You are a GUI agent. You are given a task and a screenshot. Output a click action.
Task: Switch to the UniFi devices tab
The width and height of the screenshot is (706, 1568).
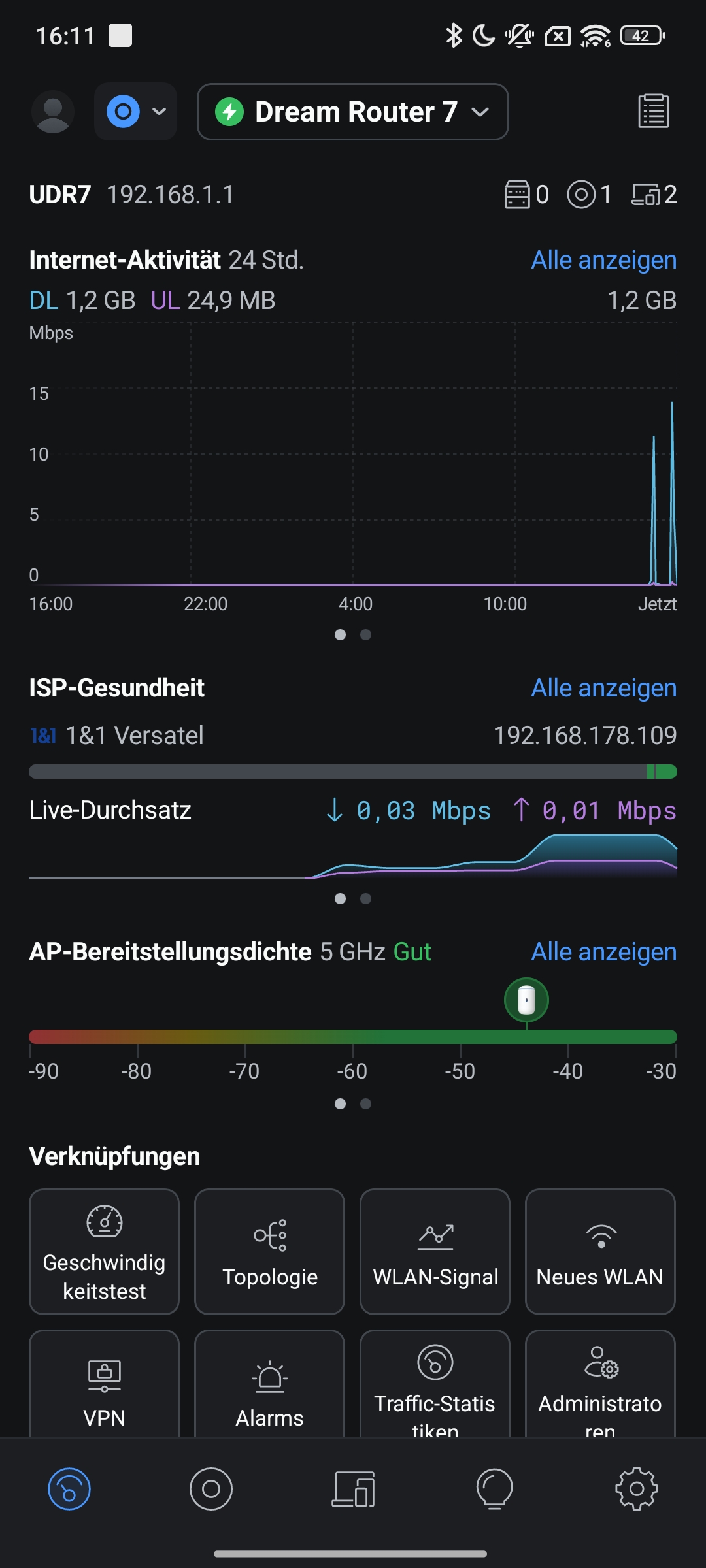(x=210, y=1489)
